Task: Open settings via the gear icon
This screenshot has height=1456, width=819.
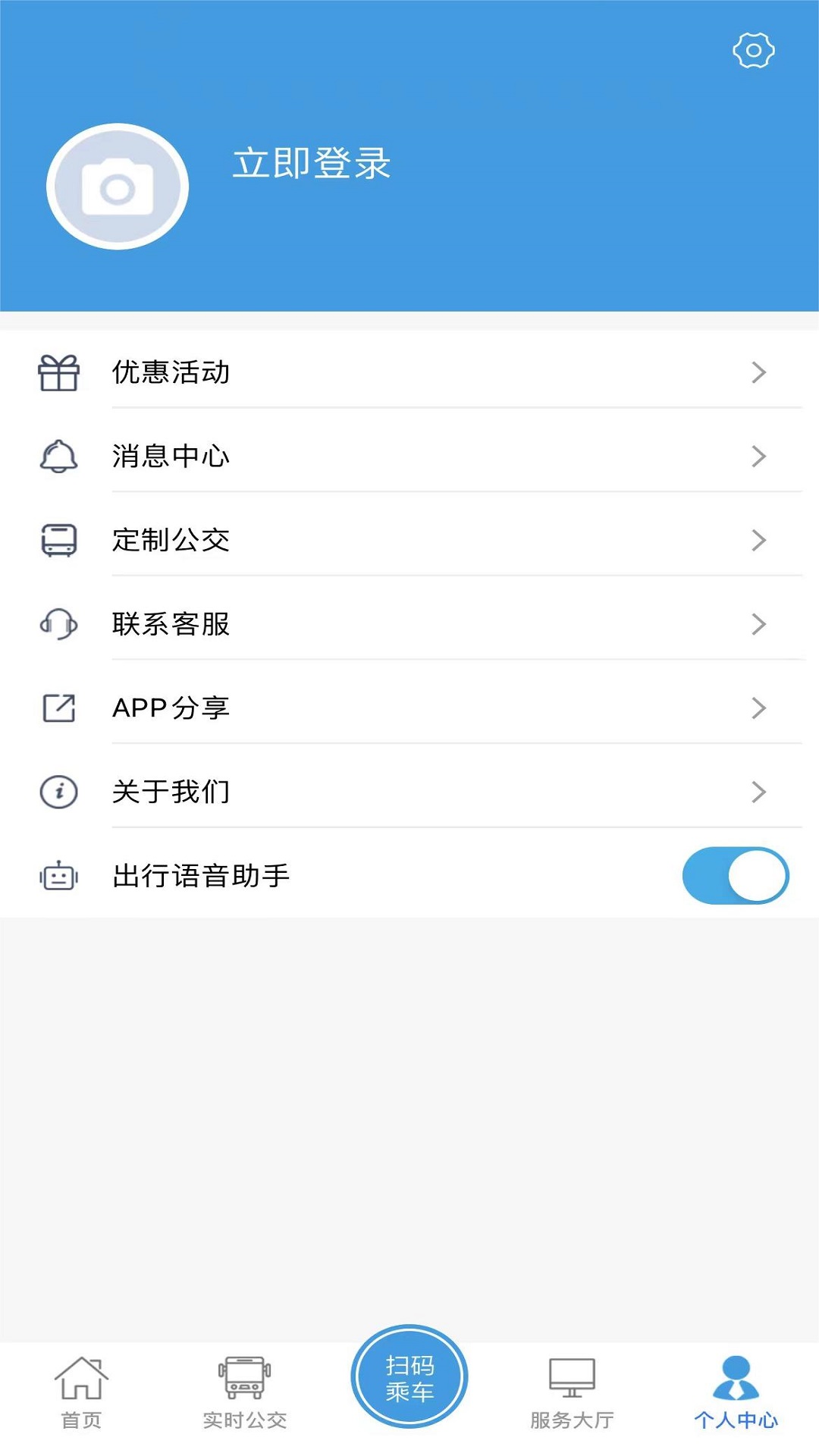Action: pos(752,50)
